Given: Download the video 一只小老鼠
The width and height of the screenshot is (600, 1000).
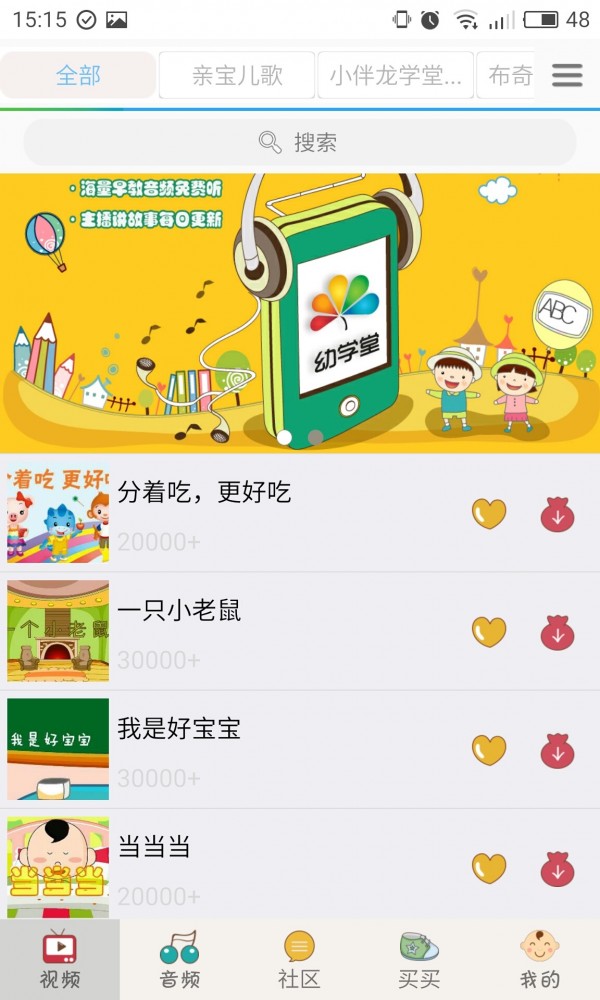Looking at the screenshot, I should 558,632.
